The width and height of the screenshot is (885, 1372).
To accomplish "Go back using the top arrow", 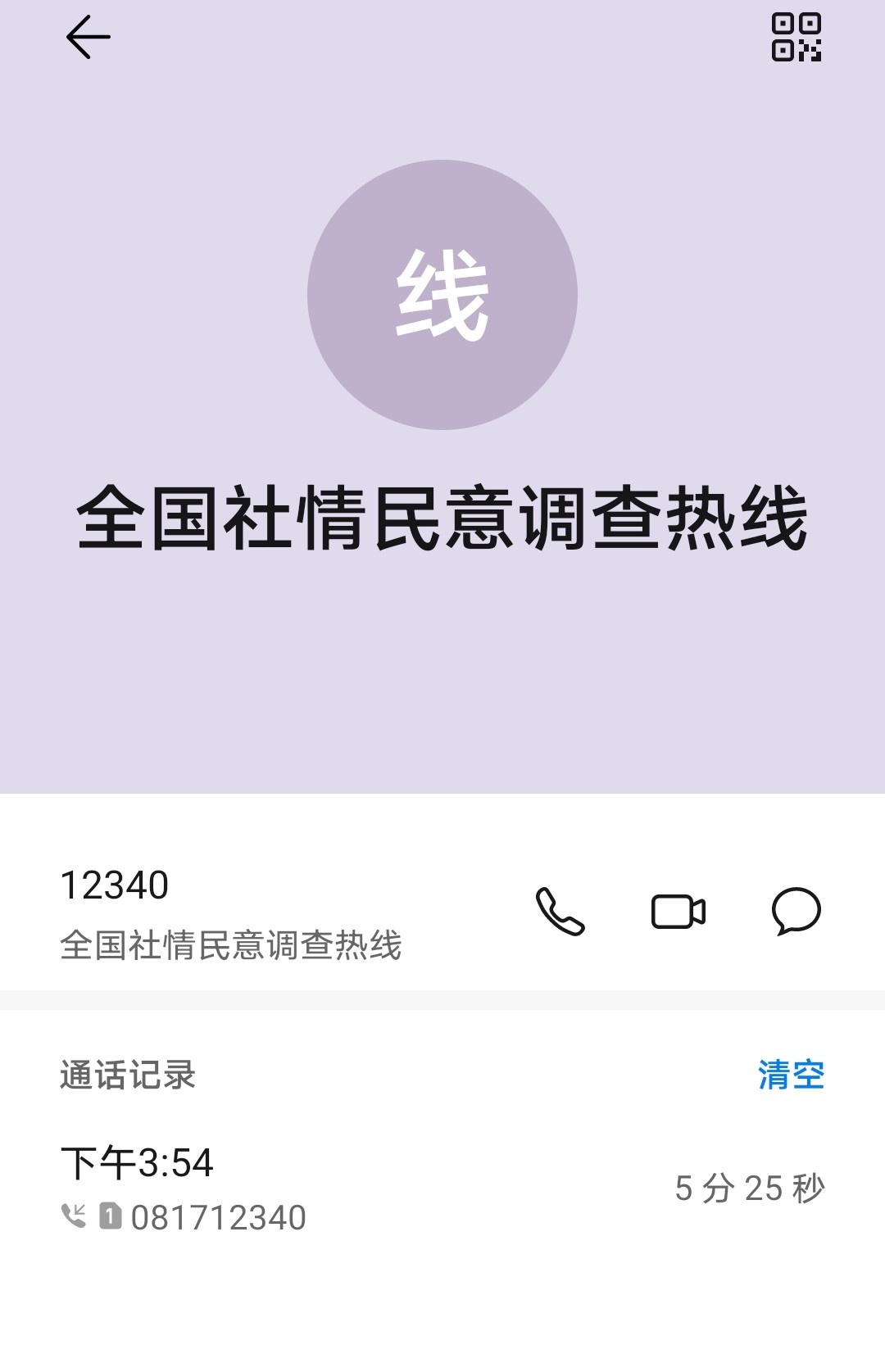I will pos(88,38).
